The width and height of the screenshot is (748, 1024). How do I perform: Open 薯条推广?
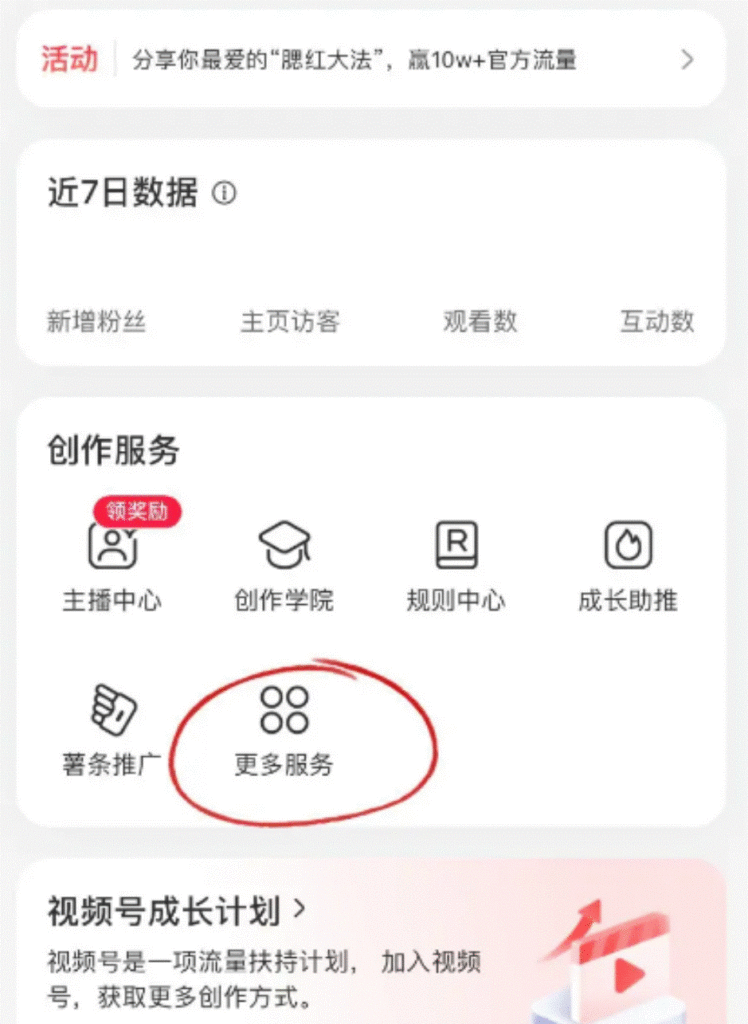[112, 730]
